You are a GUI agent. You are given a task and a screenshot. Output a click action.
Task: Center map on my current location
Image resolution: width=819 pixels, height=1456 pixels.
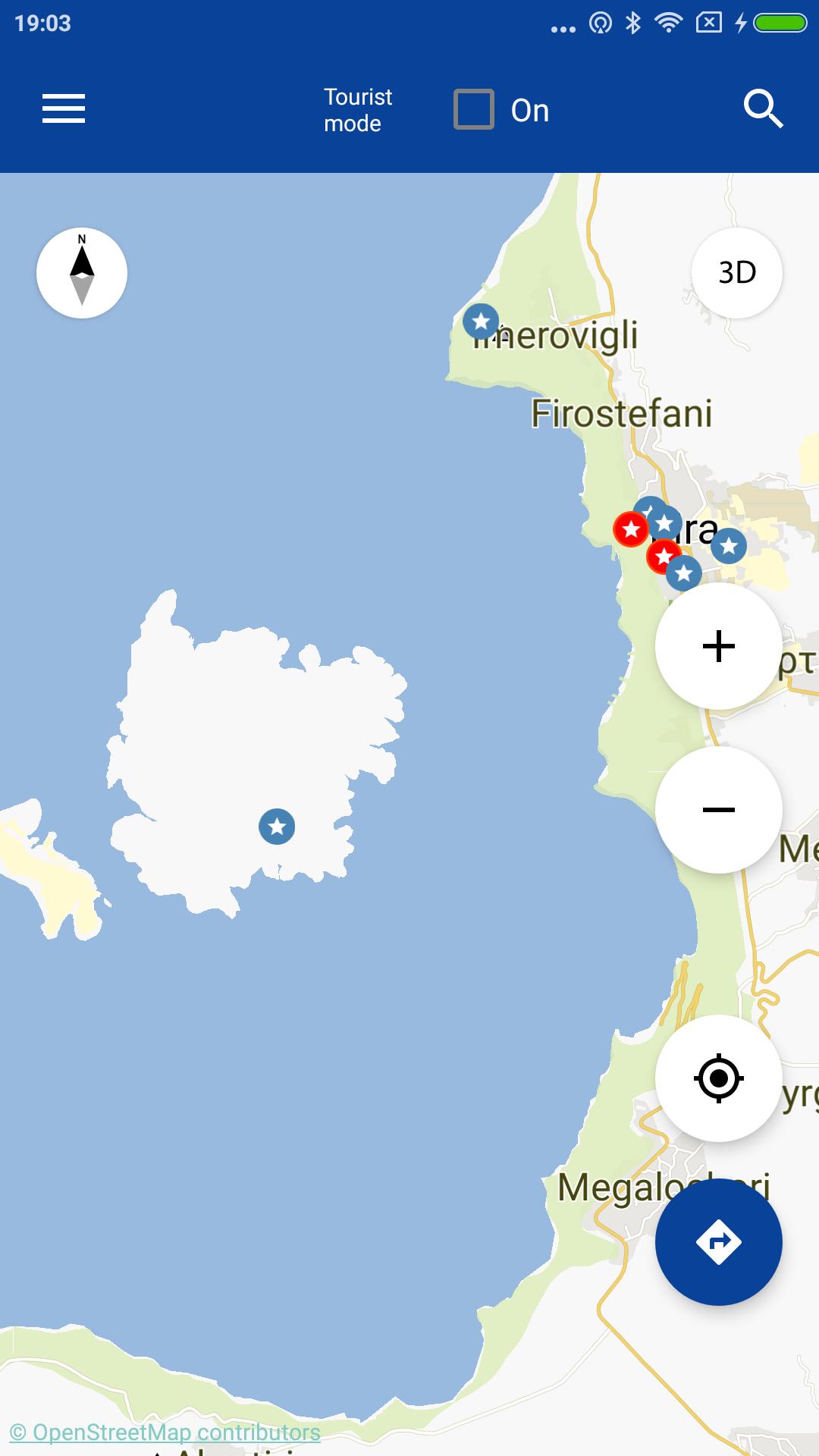(x=718, y=1078)
